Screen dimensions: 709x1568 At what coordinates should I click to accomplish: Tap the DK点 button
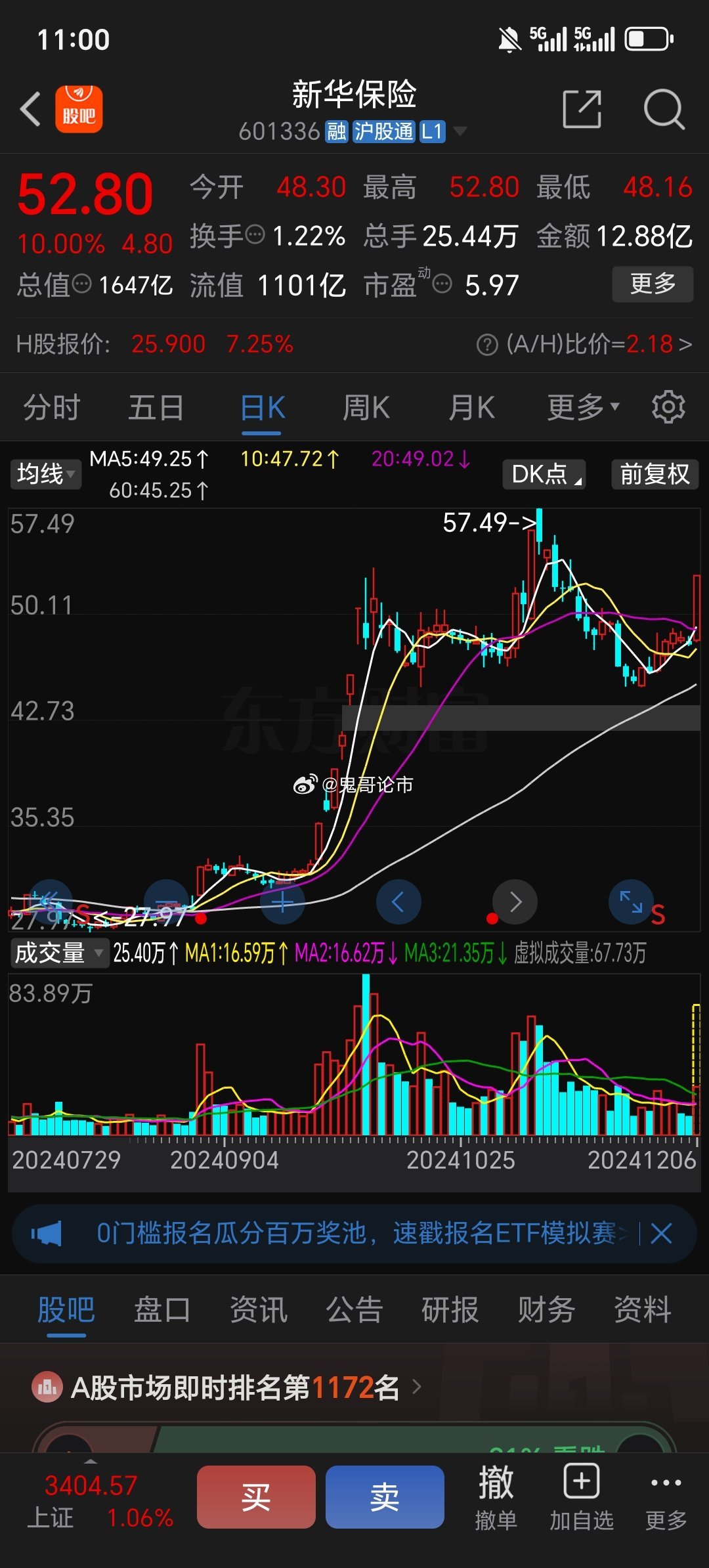tap(544, 473)
